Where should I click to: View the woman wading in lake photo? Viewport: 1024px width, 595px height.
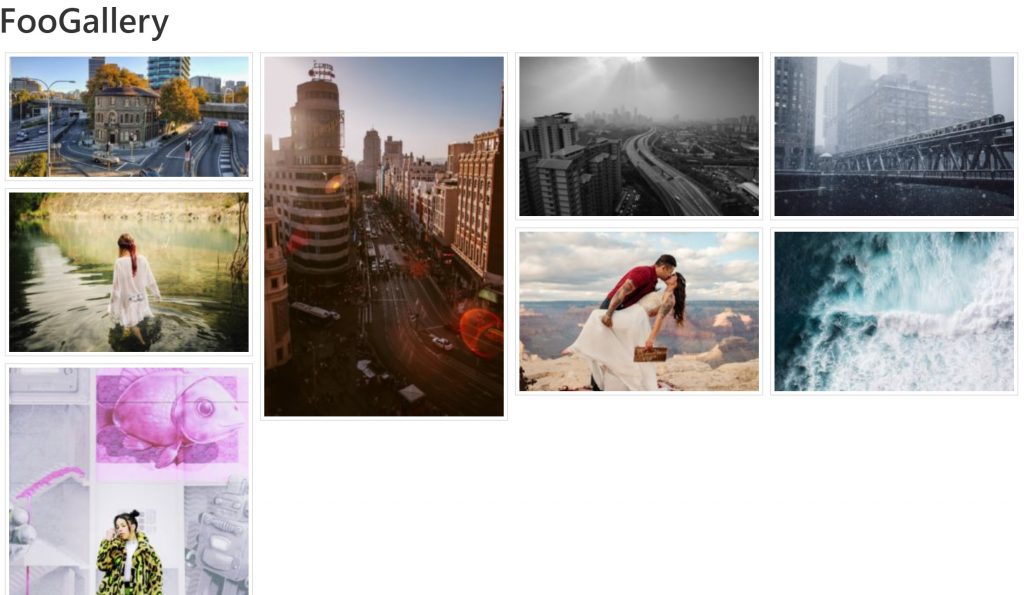pyautogui.click(x=129, y=272)
